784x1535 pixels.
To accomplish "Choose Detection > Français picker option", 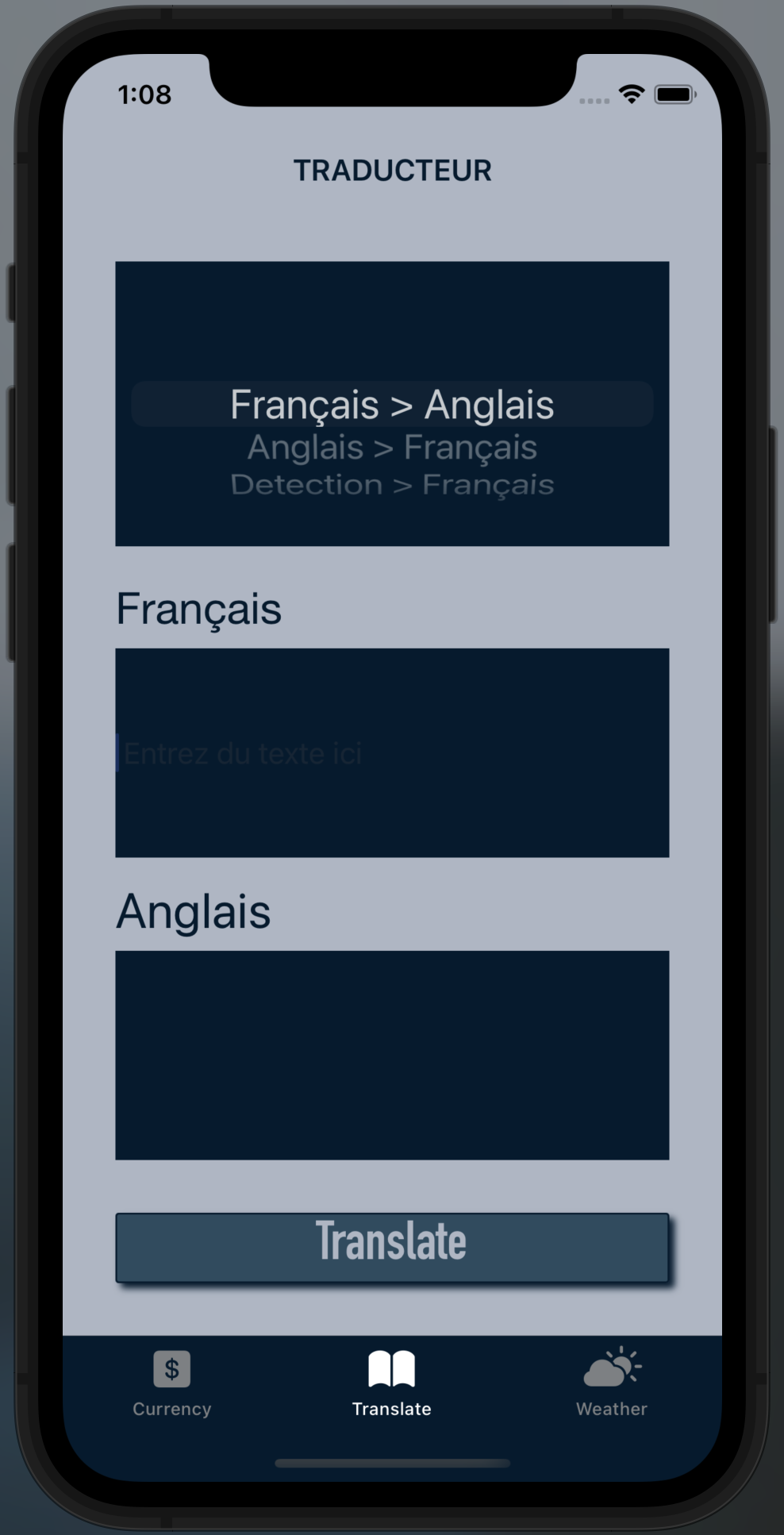I will coord(392,485).
